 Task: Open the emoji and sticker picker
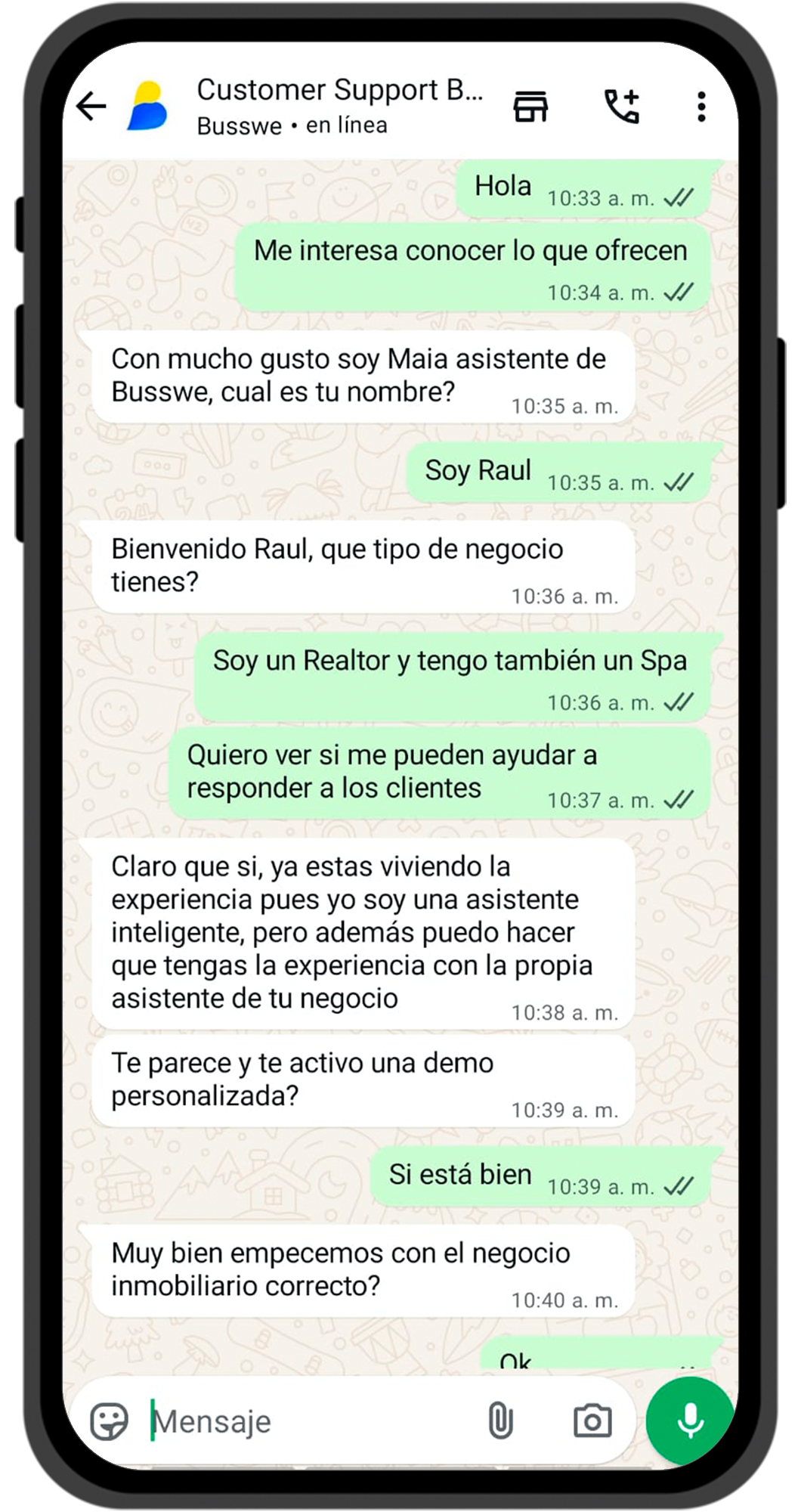coord(110,1421)
